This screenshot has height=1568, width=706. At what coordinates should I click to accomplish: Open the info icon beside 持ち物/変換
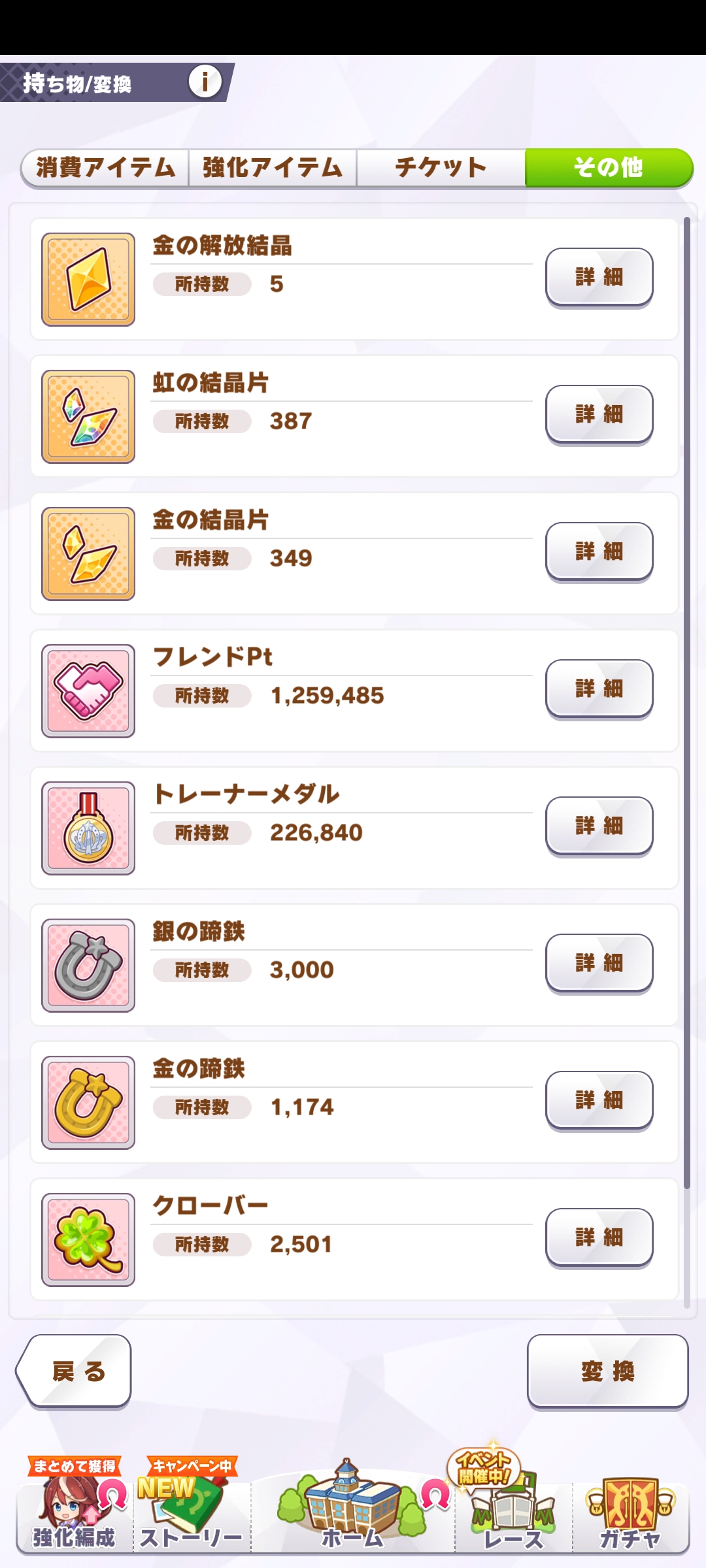coord(205,82)
